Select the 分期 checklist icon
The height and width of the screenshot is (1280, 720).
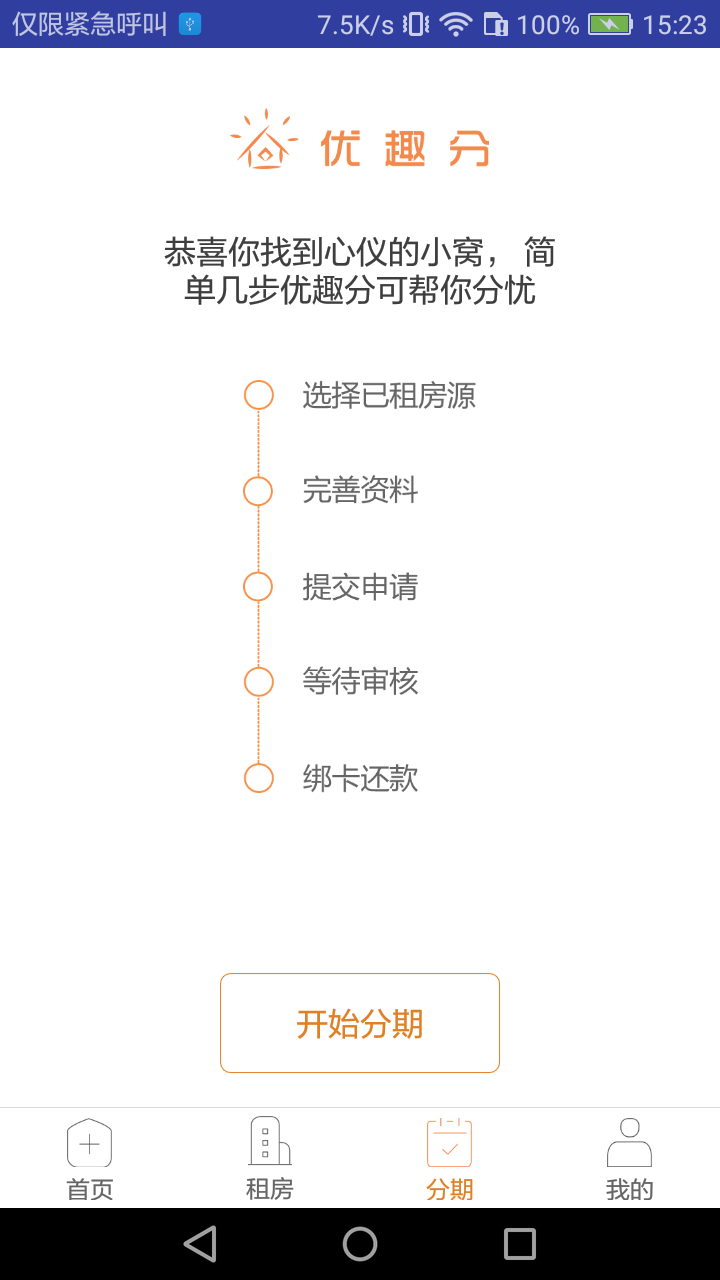point(448,1142)
